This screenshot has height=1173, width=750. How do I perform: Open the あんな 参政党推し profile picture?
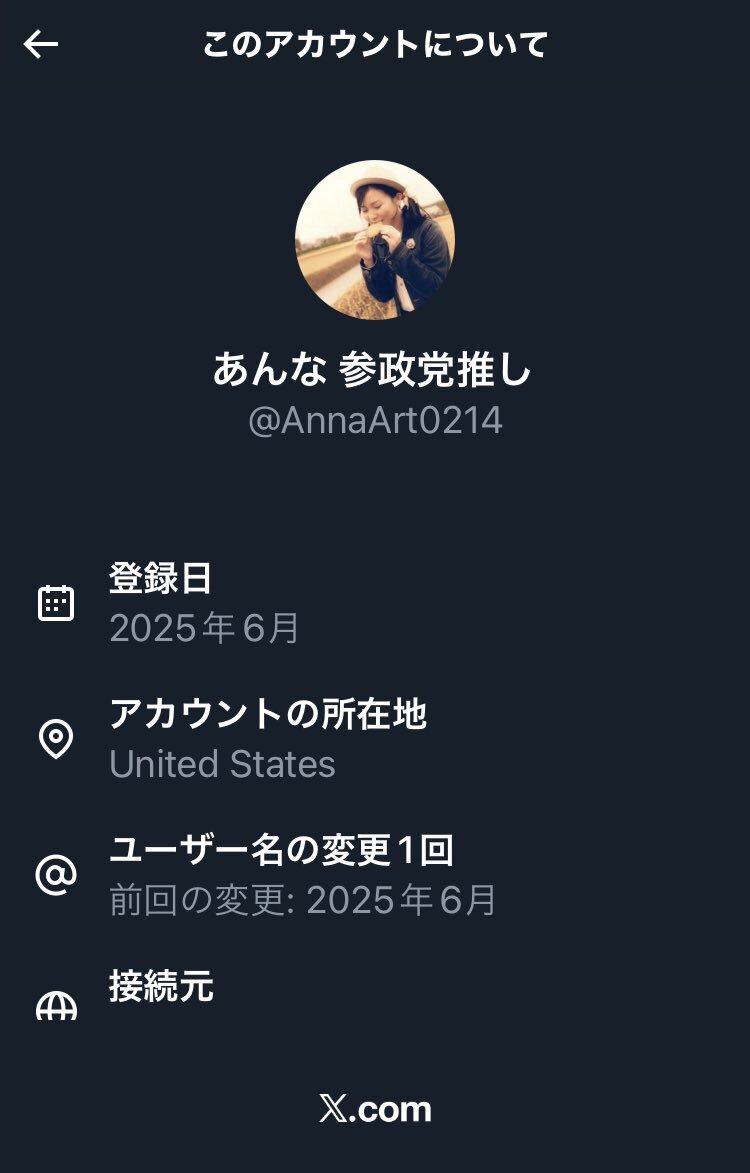tap(375, 240)
